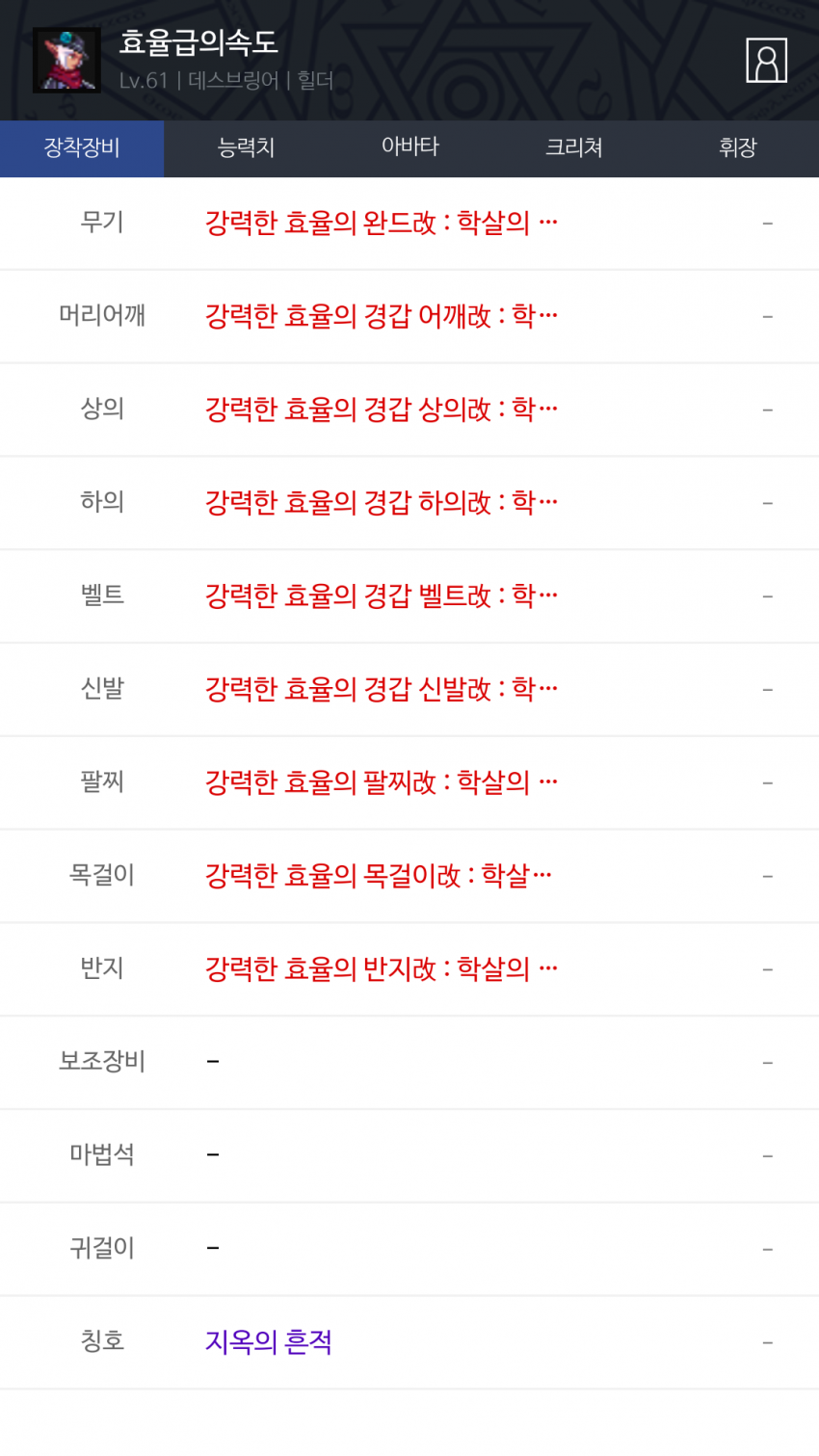
Task: Tap the 신발 item 경갑 신발改
Action: pos(381,690)
